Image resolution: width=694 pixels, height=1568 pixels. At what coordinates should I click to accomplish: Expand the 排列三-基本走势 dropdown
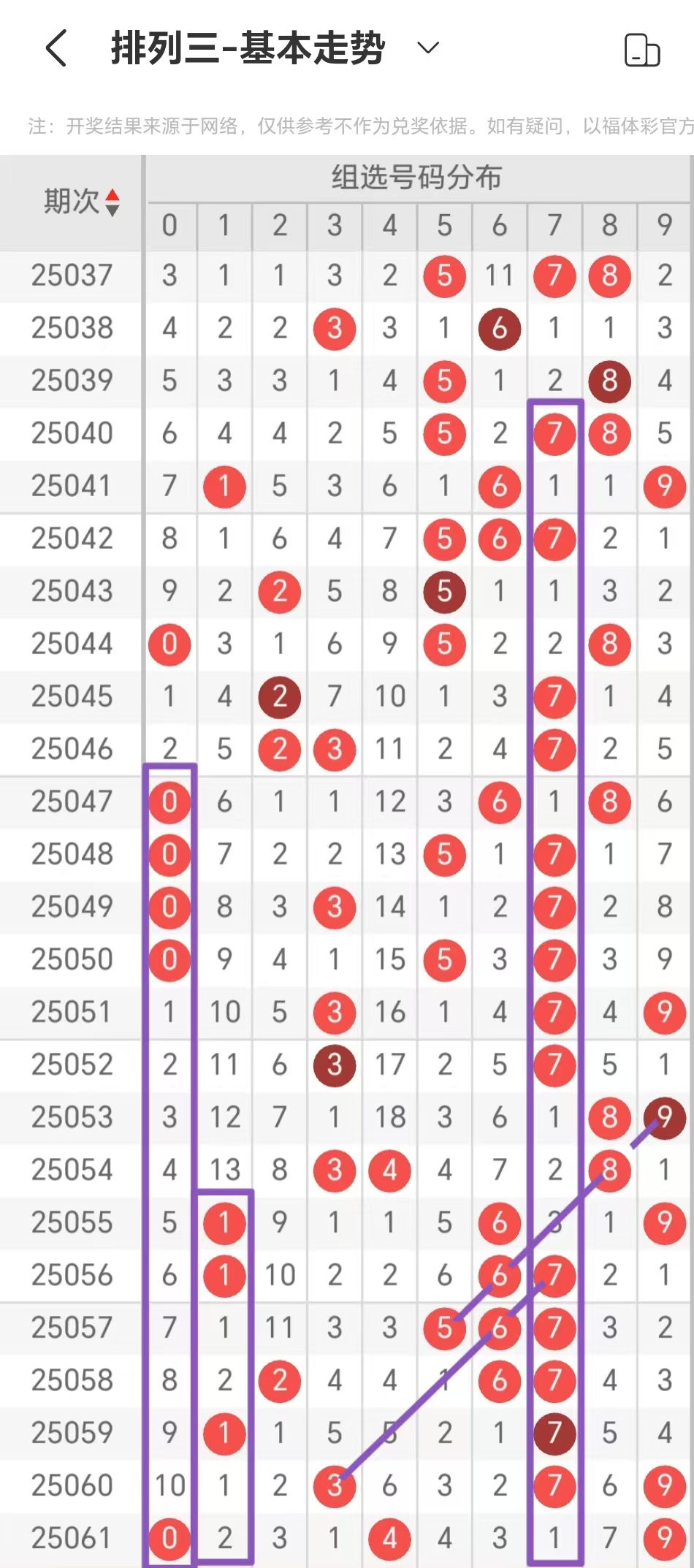coord(427,48)
